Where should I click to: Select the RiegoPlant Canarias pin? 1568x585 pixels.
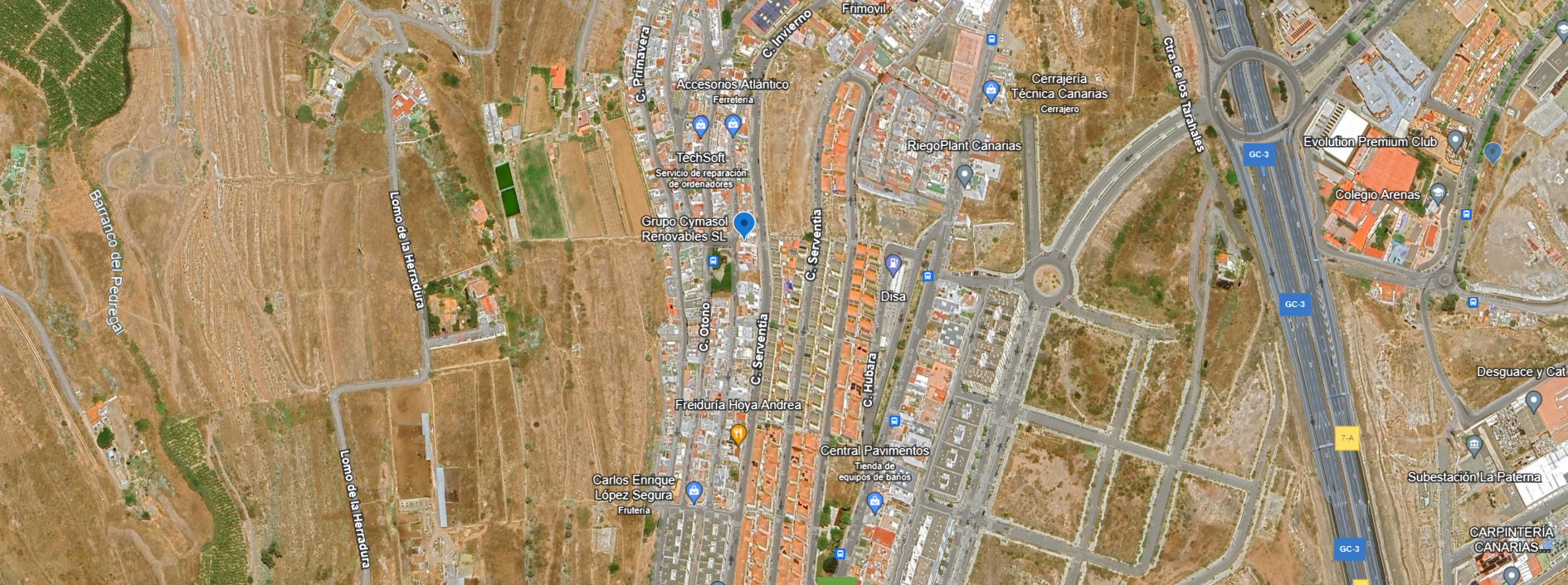(x=964, y=174)
